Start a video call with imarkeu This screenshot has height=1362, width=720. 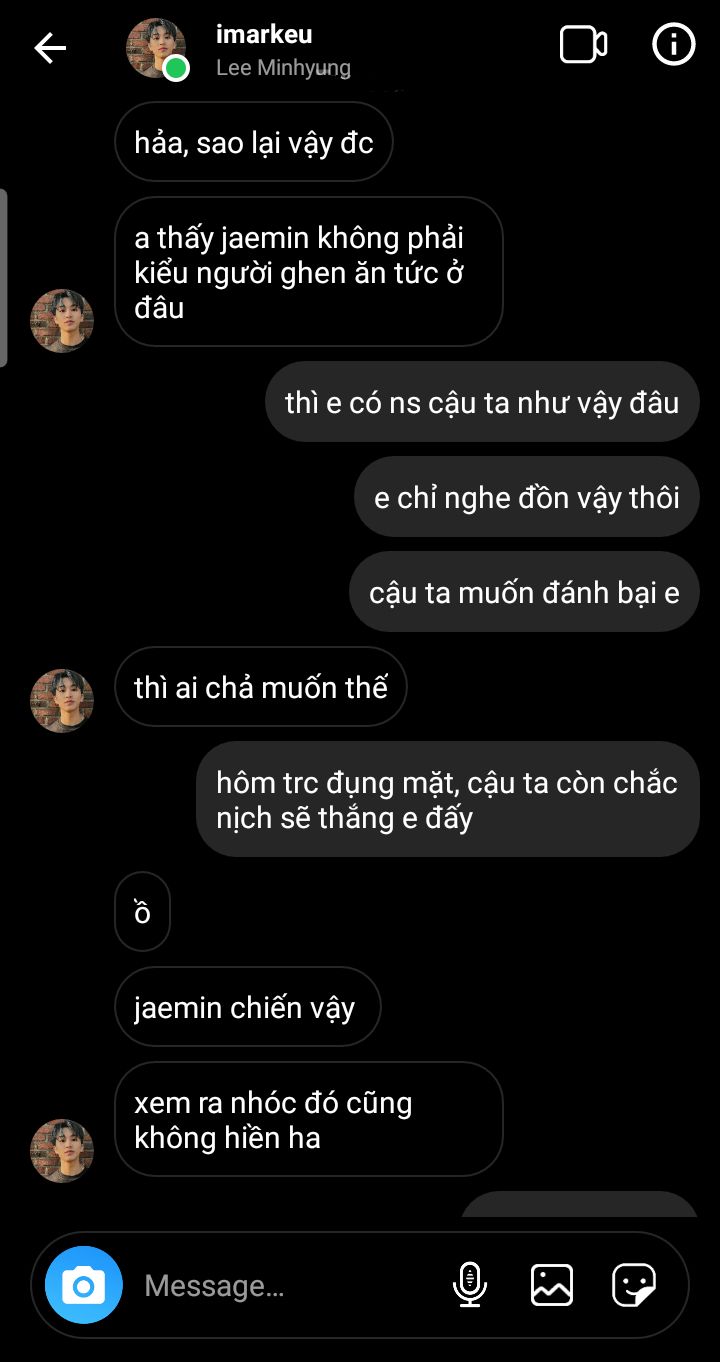[583, 45]
